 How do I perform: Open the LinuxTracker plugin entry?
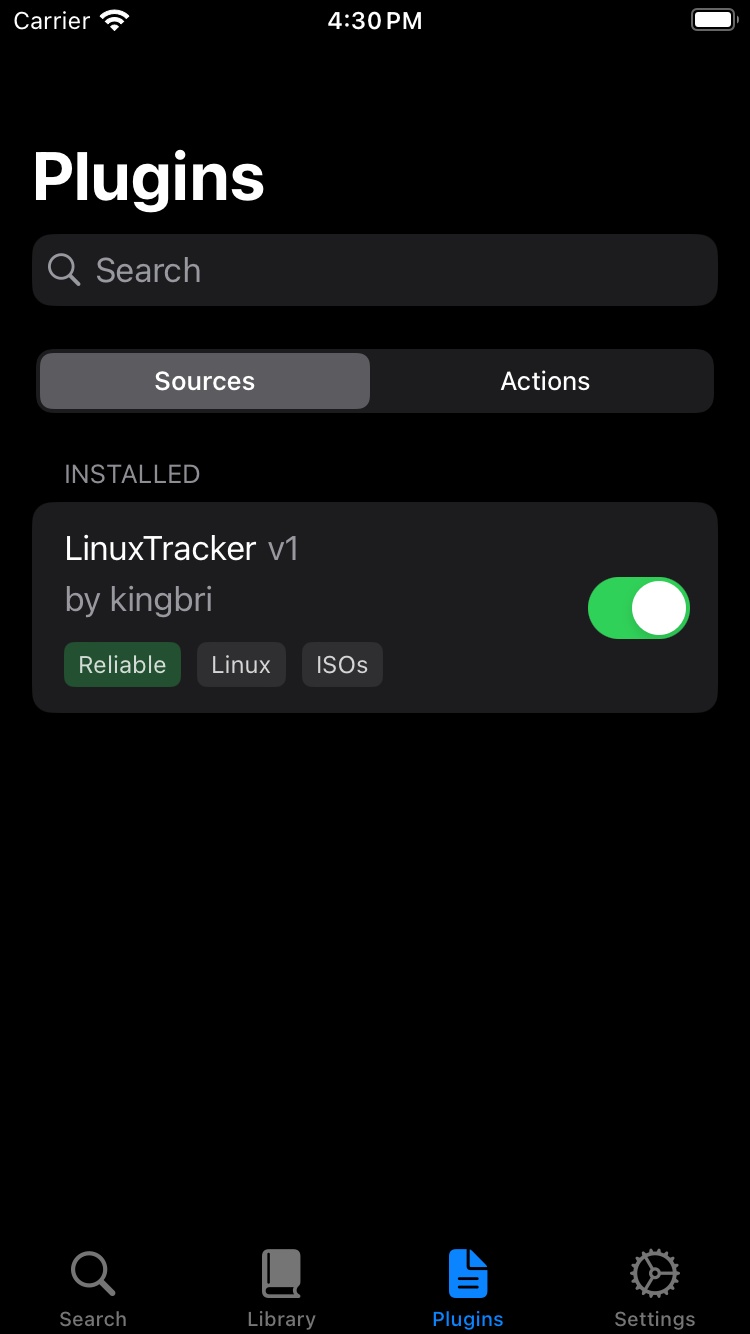click(300, 548)
